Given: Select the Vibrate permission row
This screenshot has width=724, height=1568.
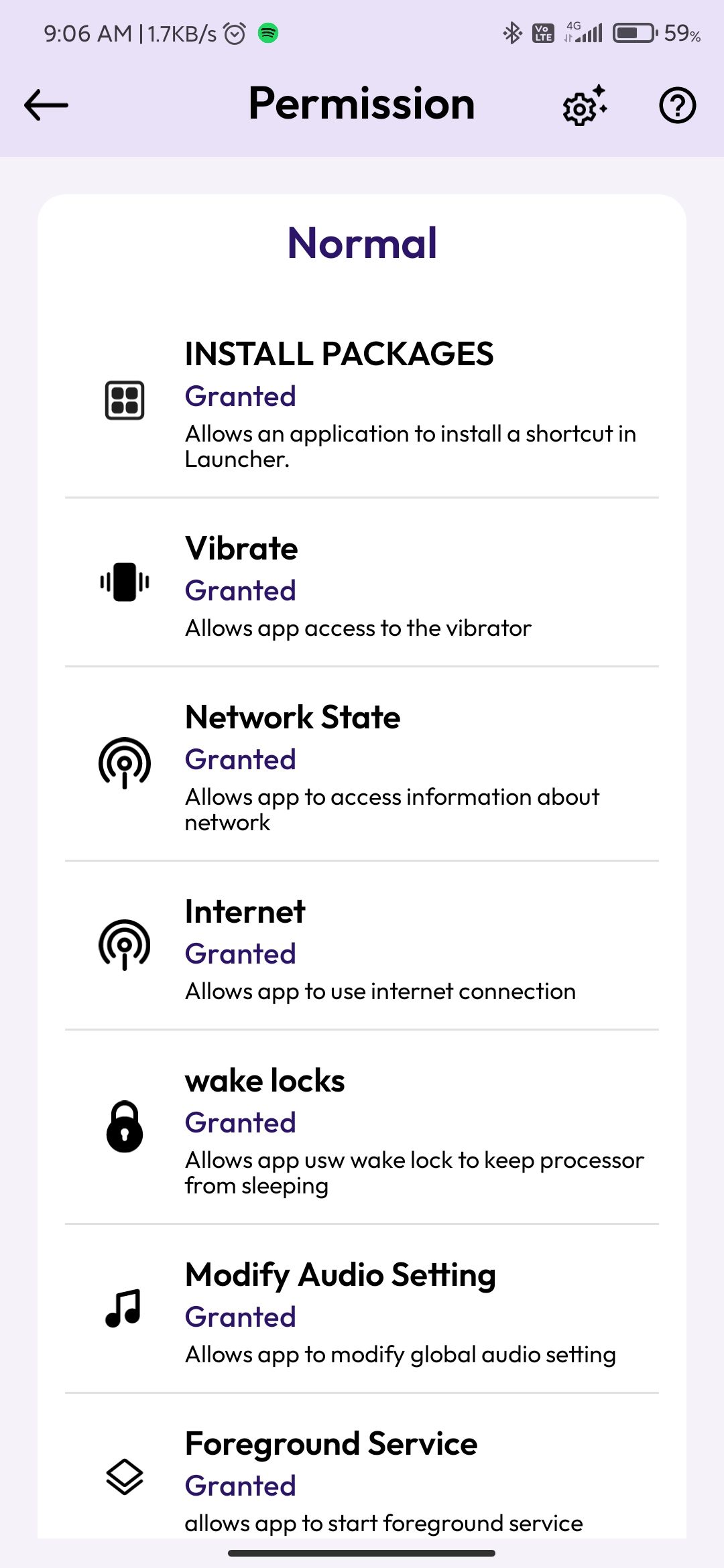Looking at the screenshot, I should [362, 582].
